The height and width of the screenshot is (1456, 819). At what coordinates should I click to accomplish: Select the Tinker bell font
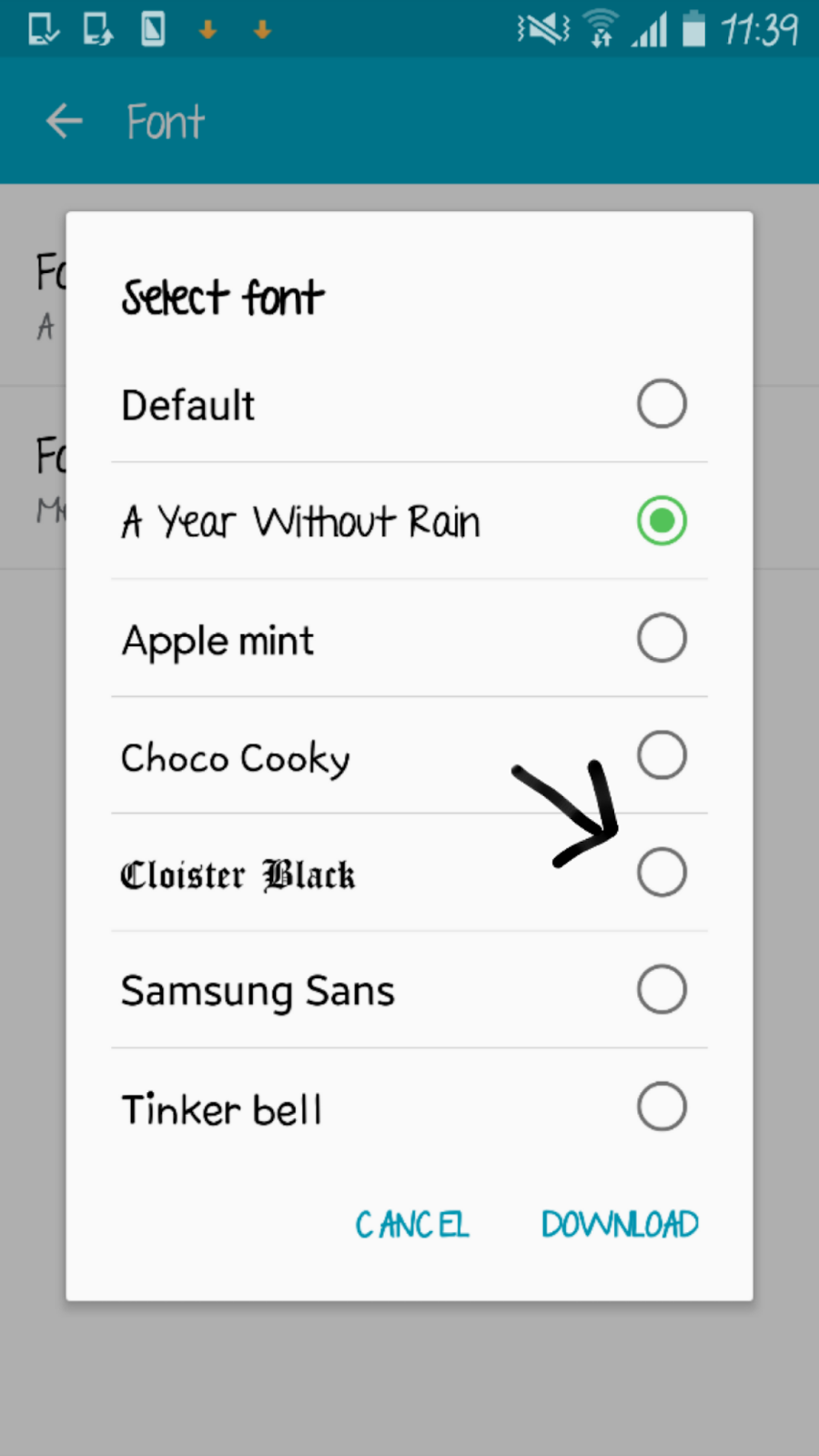[x=661, y=1107]
